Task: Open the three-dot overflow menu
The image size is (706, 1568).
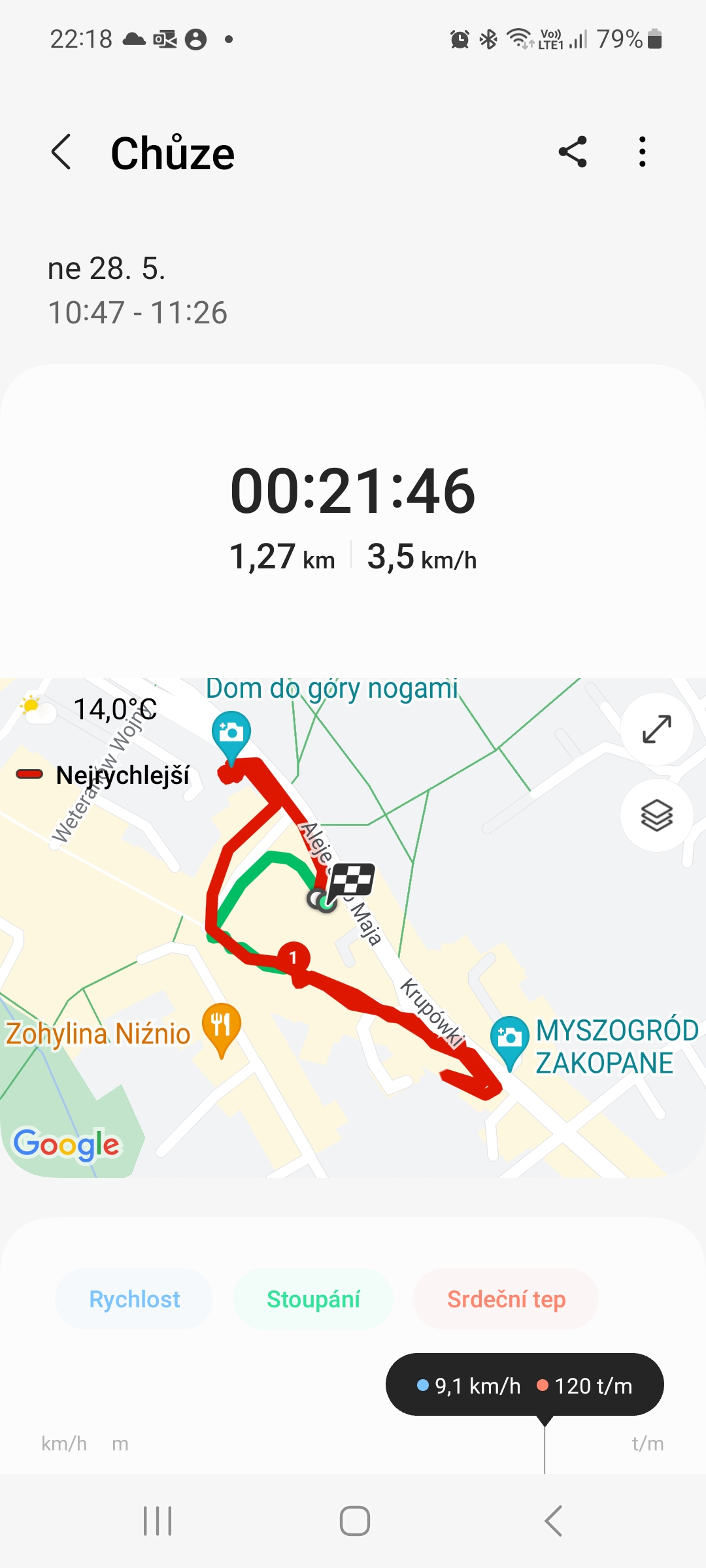Action: (642, 152)
